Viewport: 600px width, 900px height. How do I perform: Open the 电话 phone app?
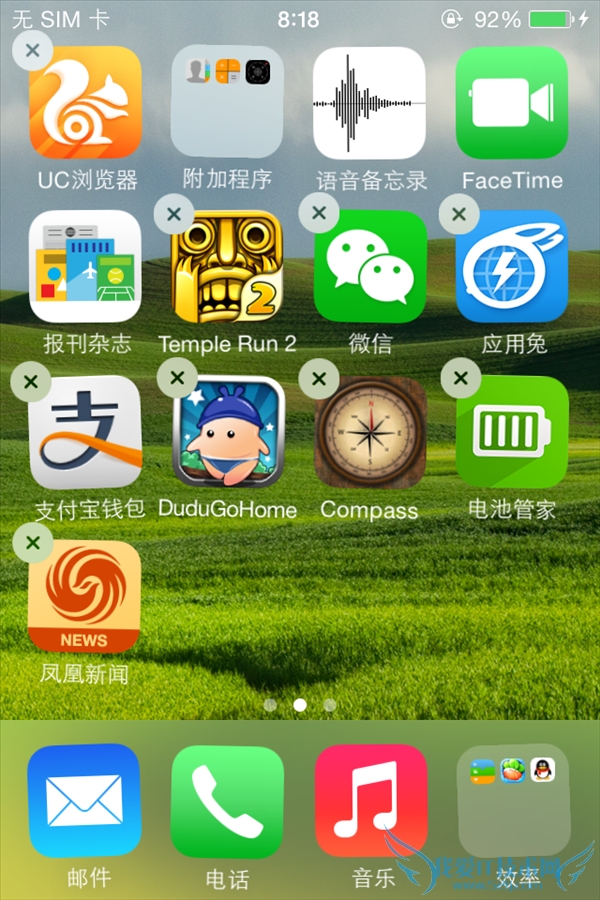[227, 801]
